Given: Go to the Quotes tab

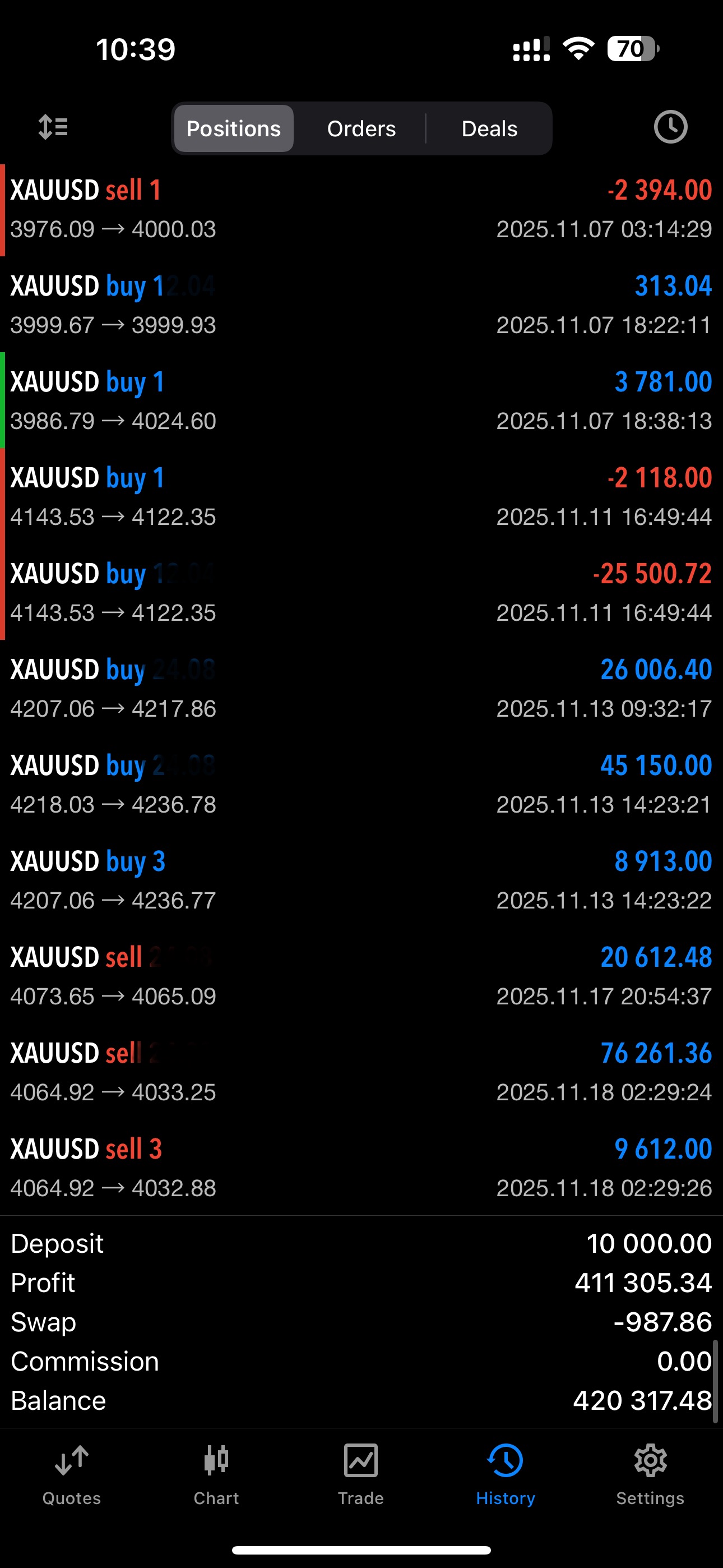Looking at the screenshot, I should pyautogui.click(x=72, y=1474).
